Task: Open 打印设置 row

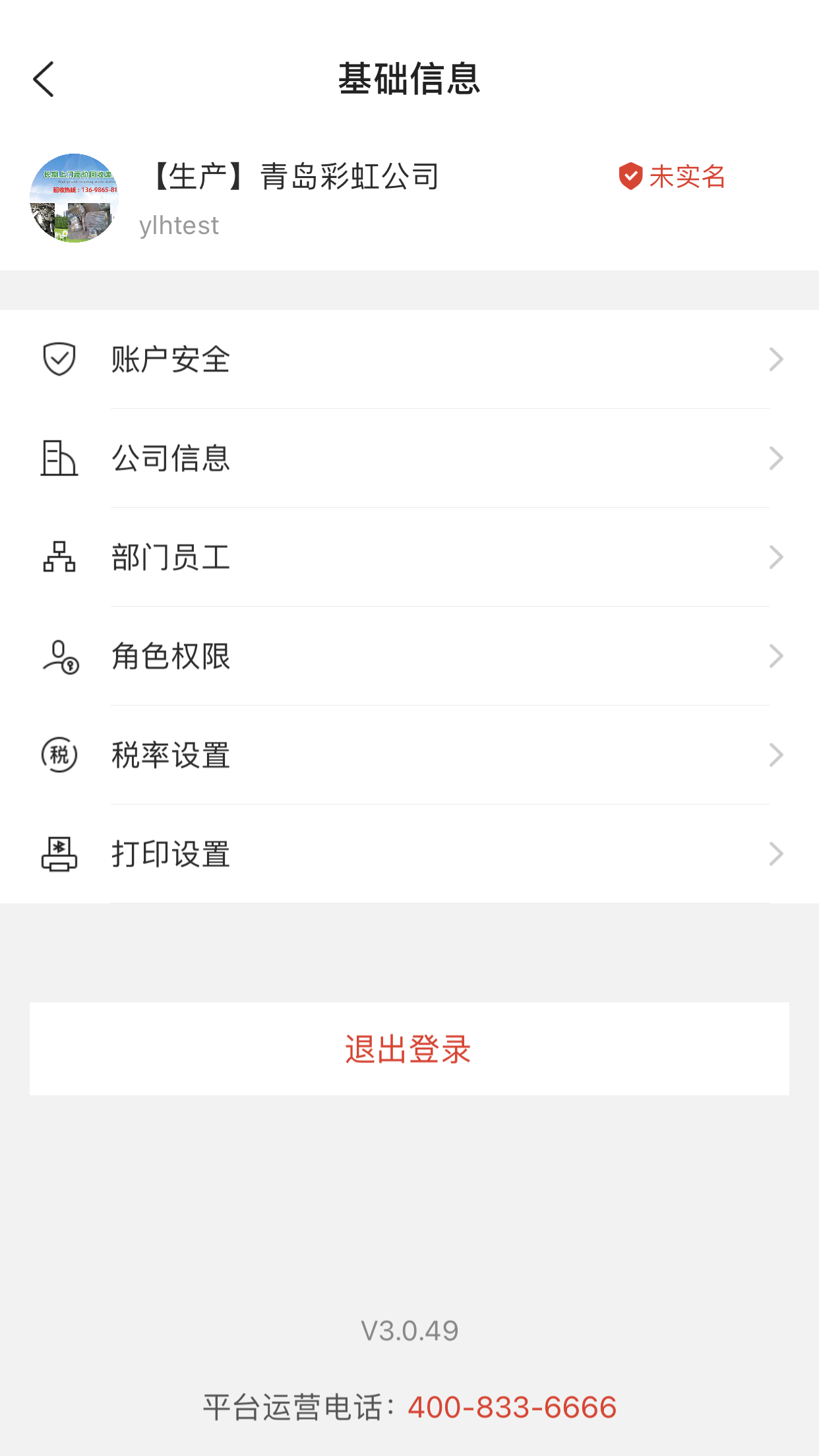Action: click(409, 854)
